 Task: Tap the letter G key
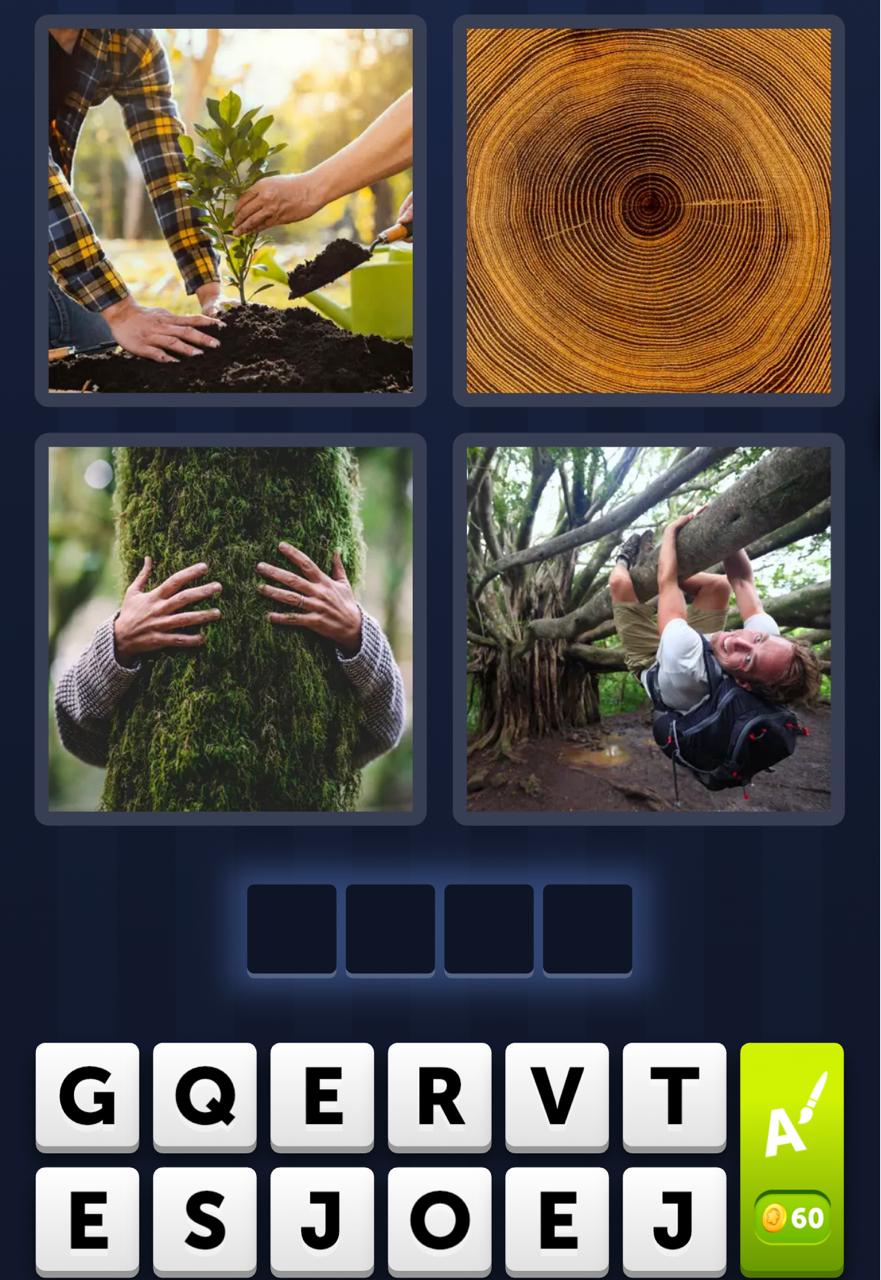point(87,1096)
